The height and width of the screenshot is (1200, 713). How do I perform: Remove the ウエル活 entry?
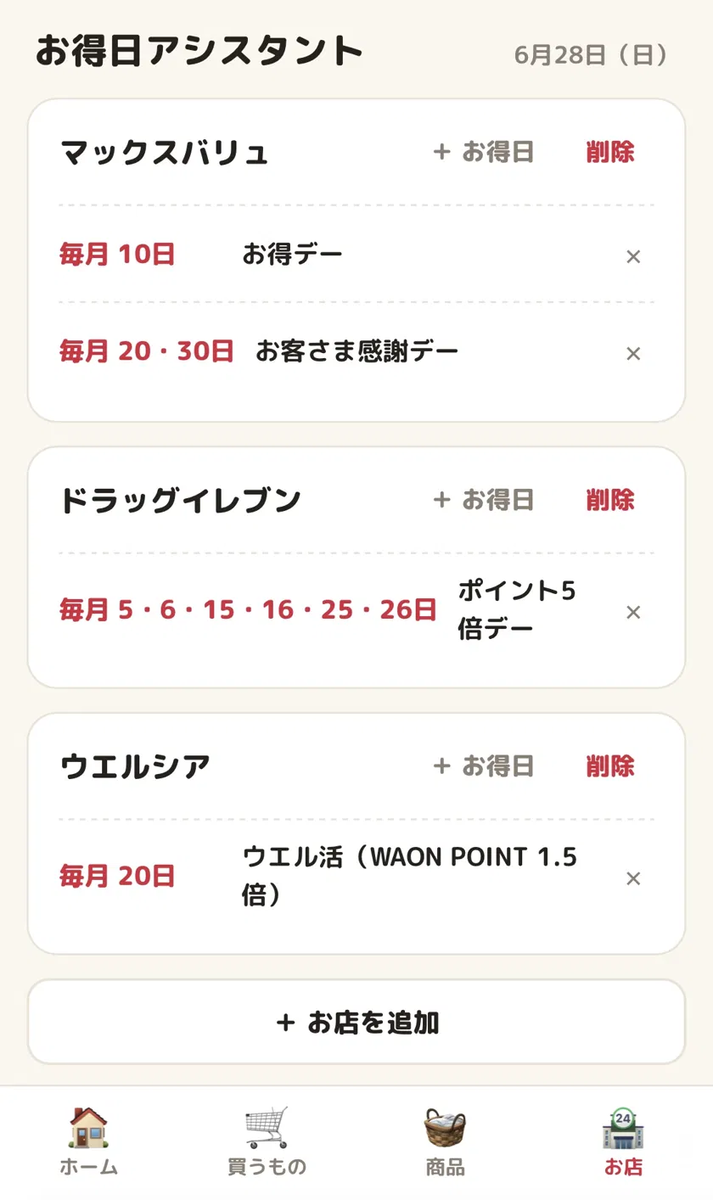point(633,878)
